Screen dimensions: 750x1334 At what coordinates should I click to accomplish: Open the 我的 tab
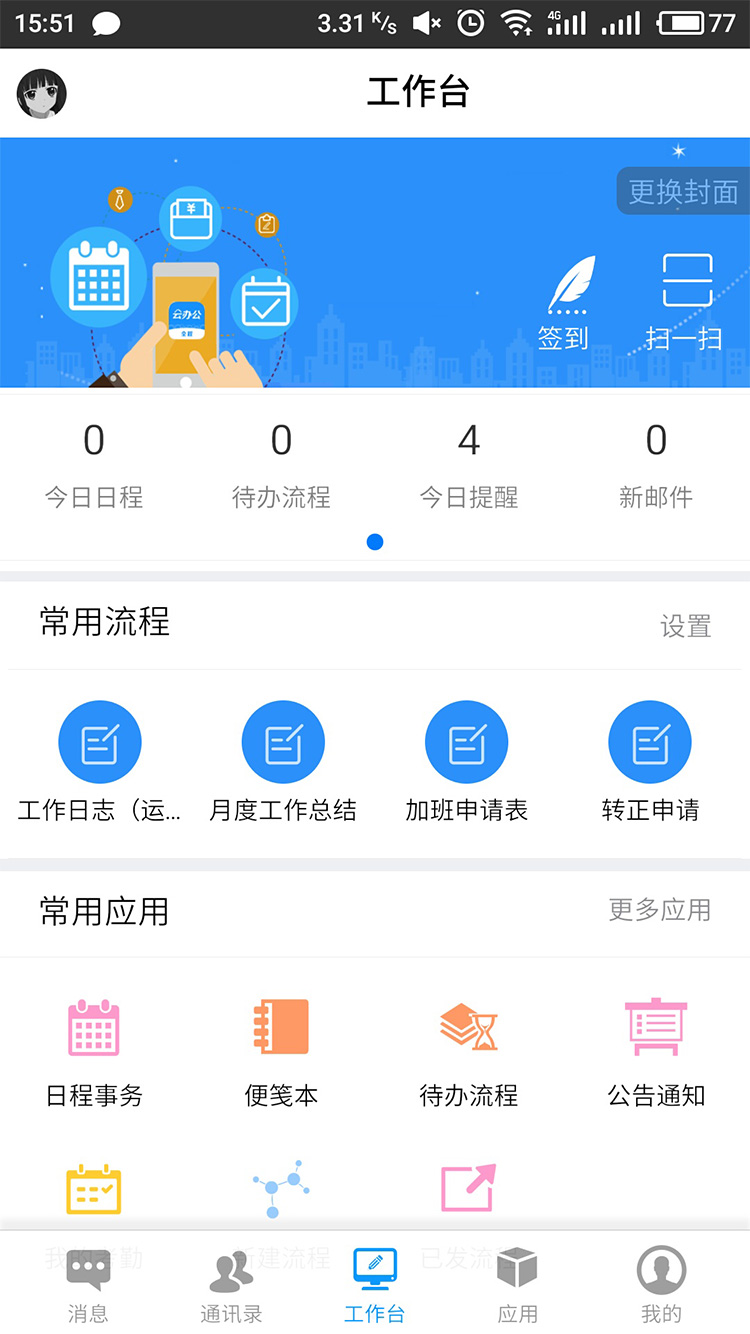(661, 1285)
